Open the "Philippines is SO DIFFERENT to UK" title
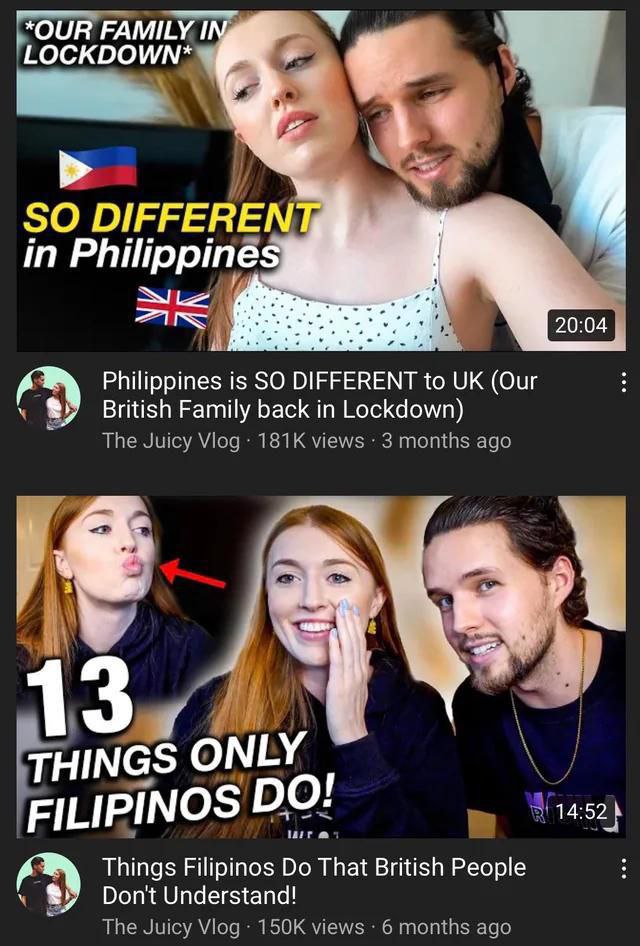The image size is (640, 946). 320,394
